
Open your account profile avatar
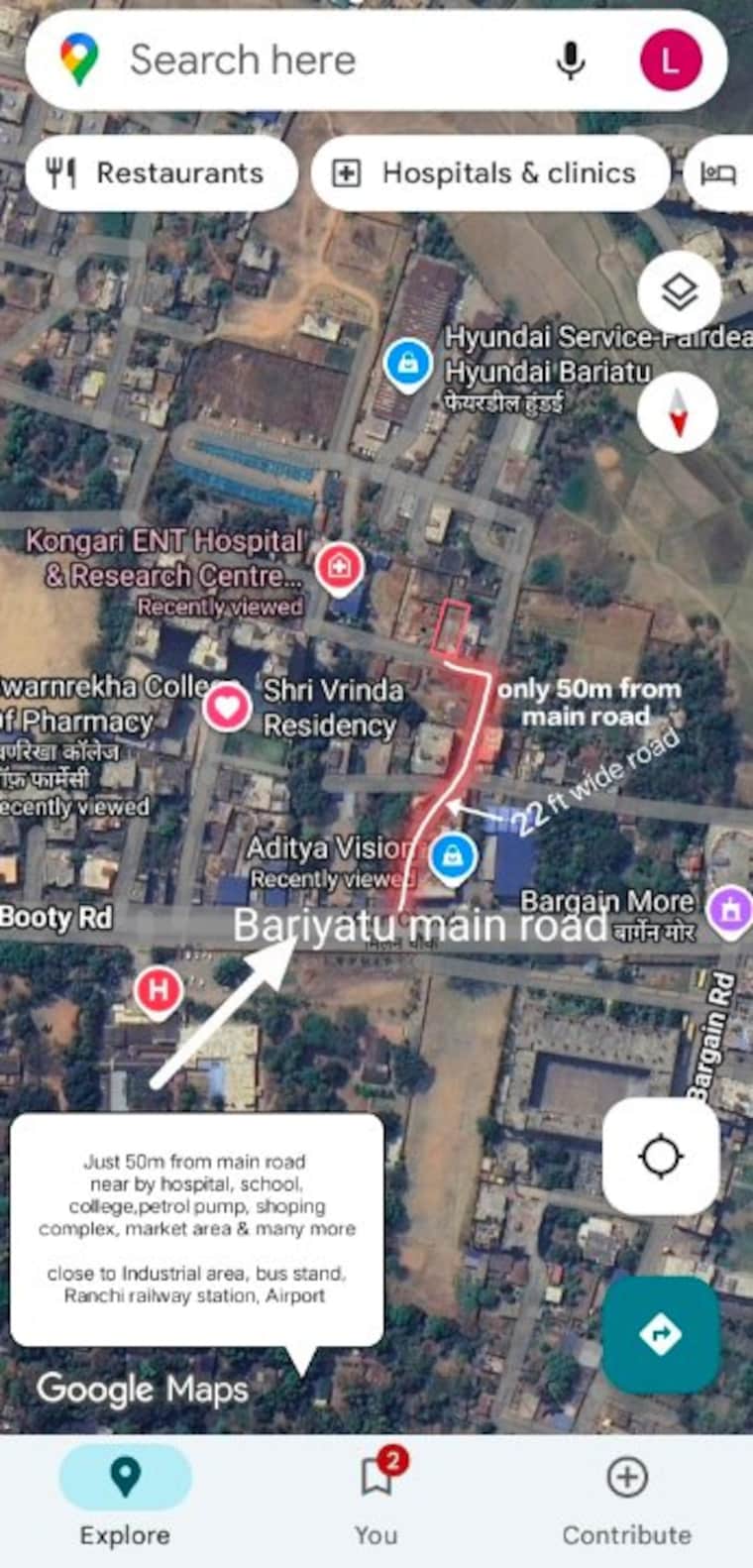(672, 59)
